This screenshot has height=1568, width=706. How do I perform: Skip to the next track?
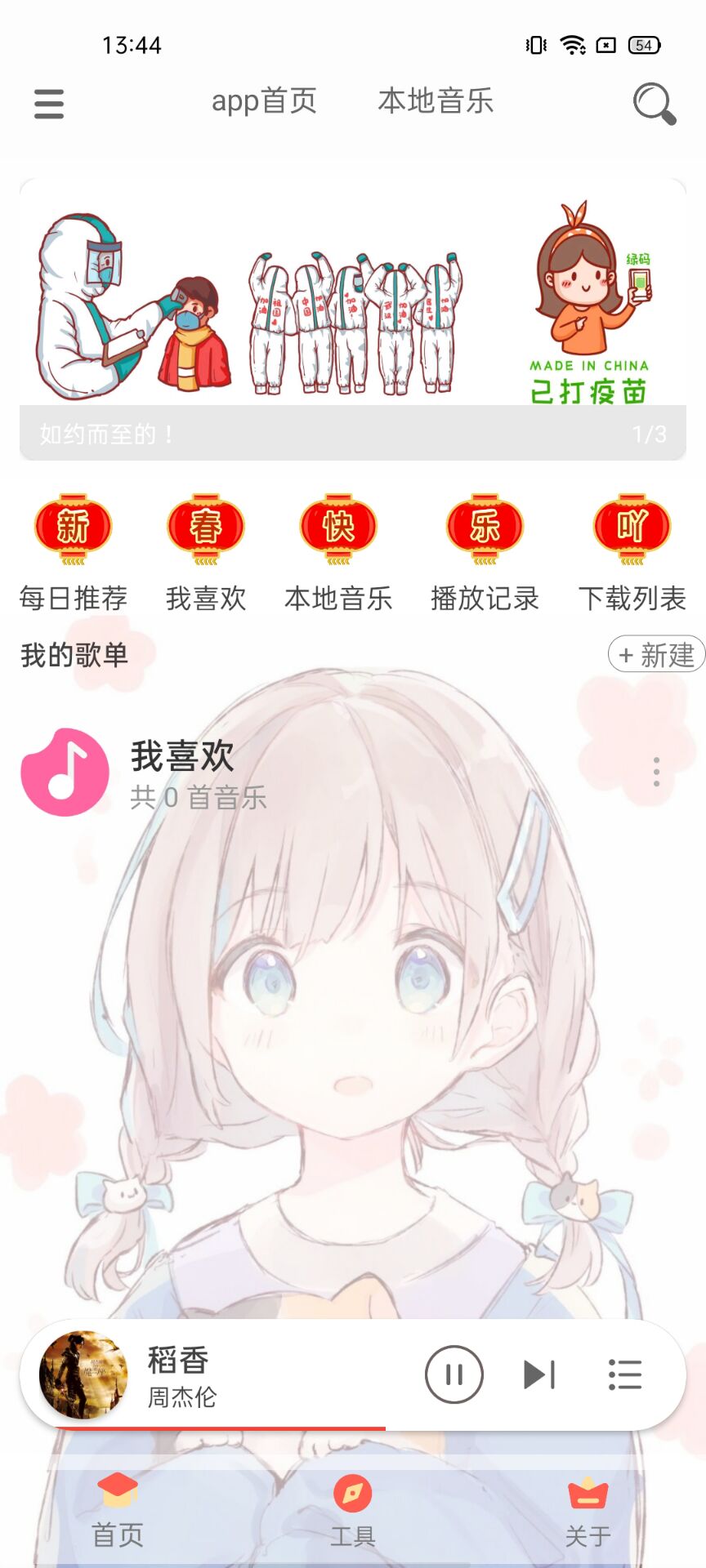(539, 1374)
